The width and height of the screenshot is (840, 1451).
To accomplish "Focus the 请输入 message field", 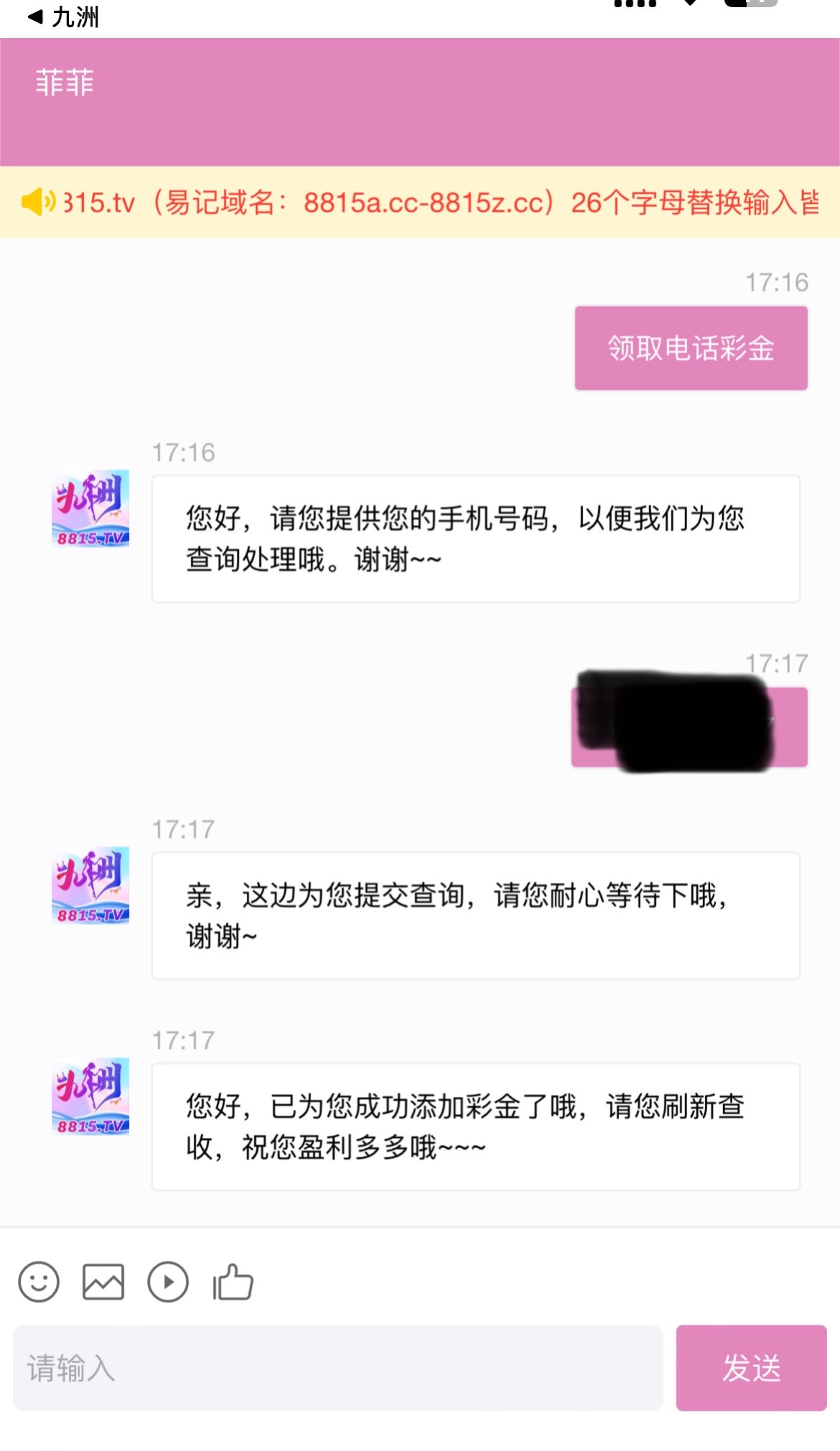I will click(x=337, y=1368).
